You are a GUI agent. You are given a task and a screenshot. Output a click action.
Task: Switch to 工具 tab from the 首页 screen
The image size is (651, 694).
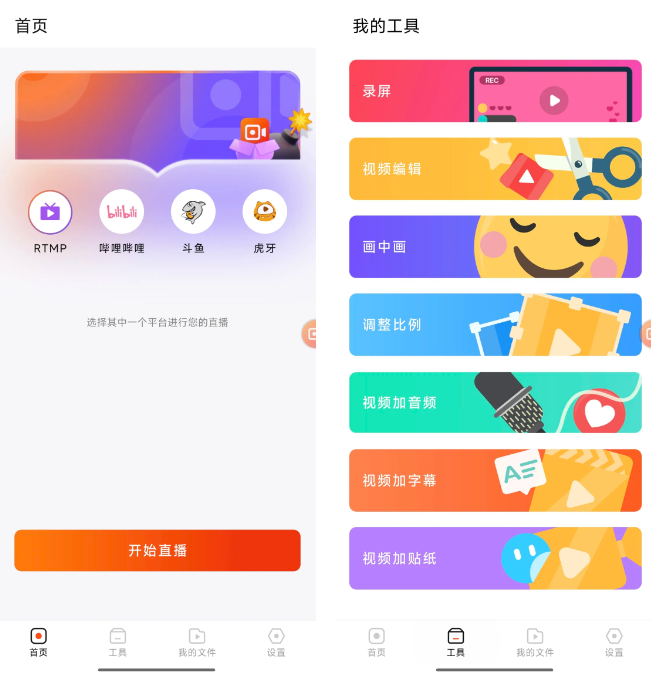[x=118, y=642]
